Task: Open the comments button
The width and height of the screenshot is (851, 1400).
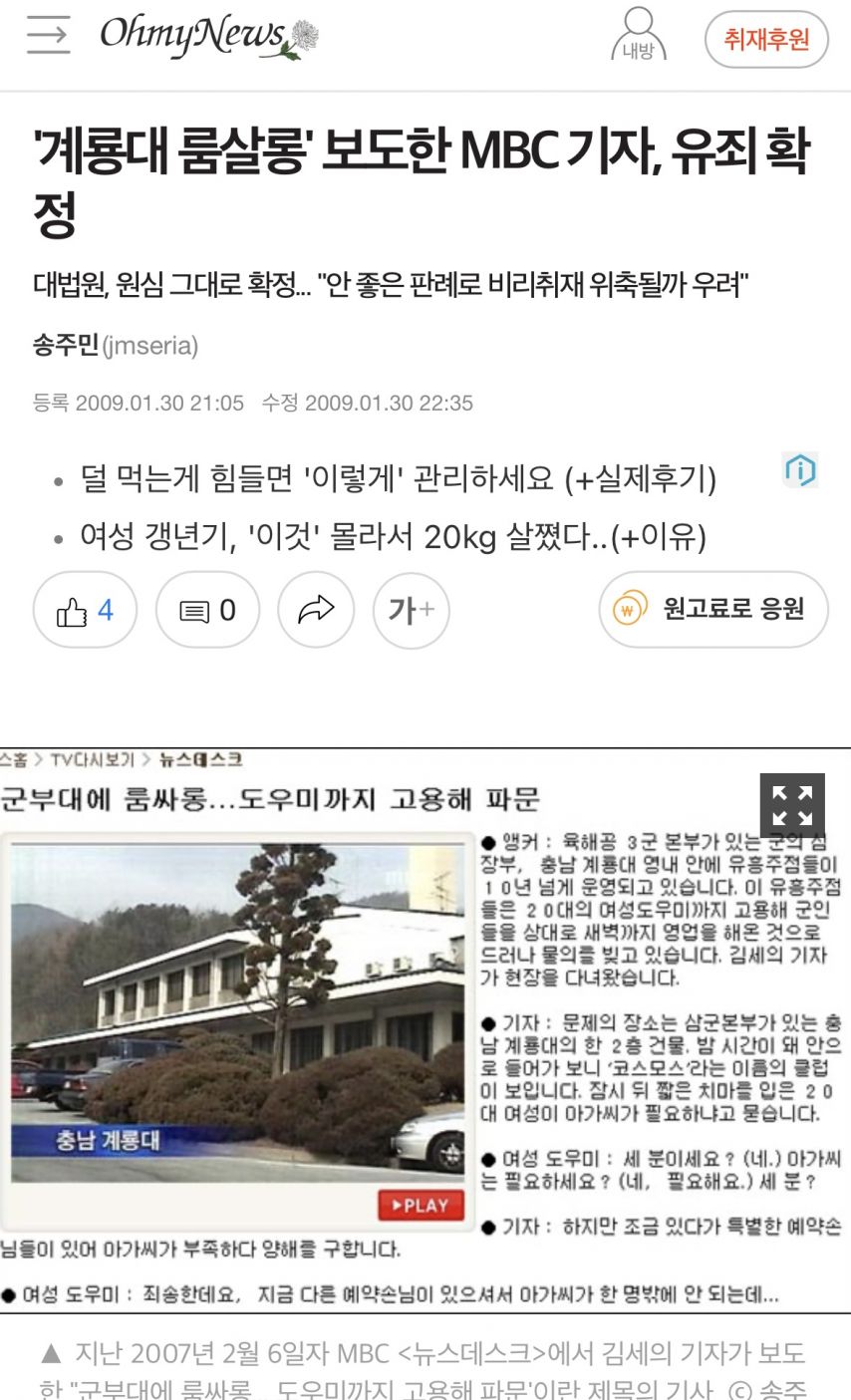Action: pyautogui.click(x=207, y=610)
